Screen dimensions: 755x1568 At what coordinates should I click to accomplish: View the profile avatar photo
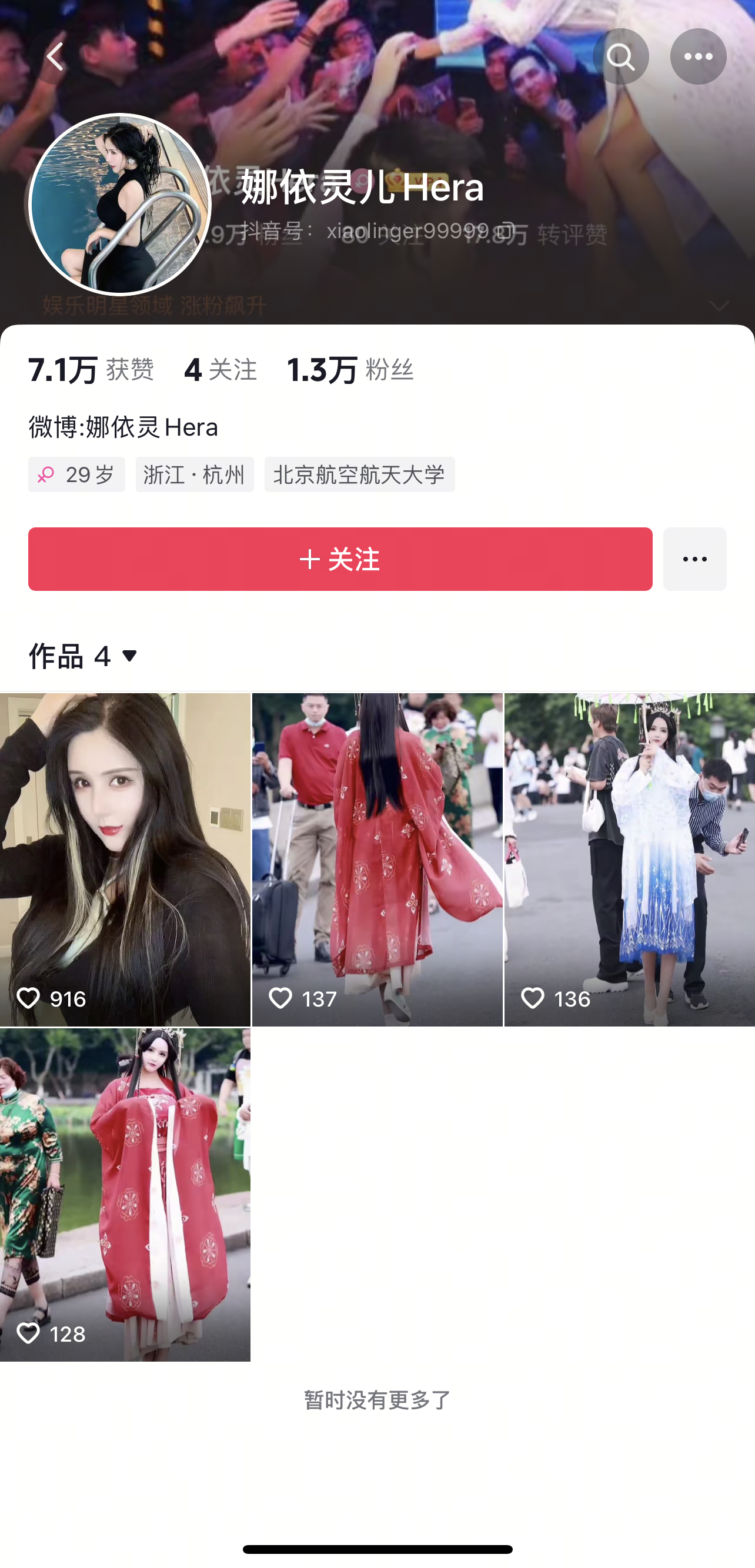pos(120,204)
